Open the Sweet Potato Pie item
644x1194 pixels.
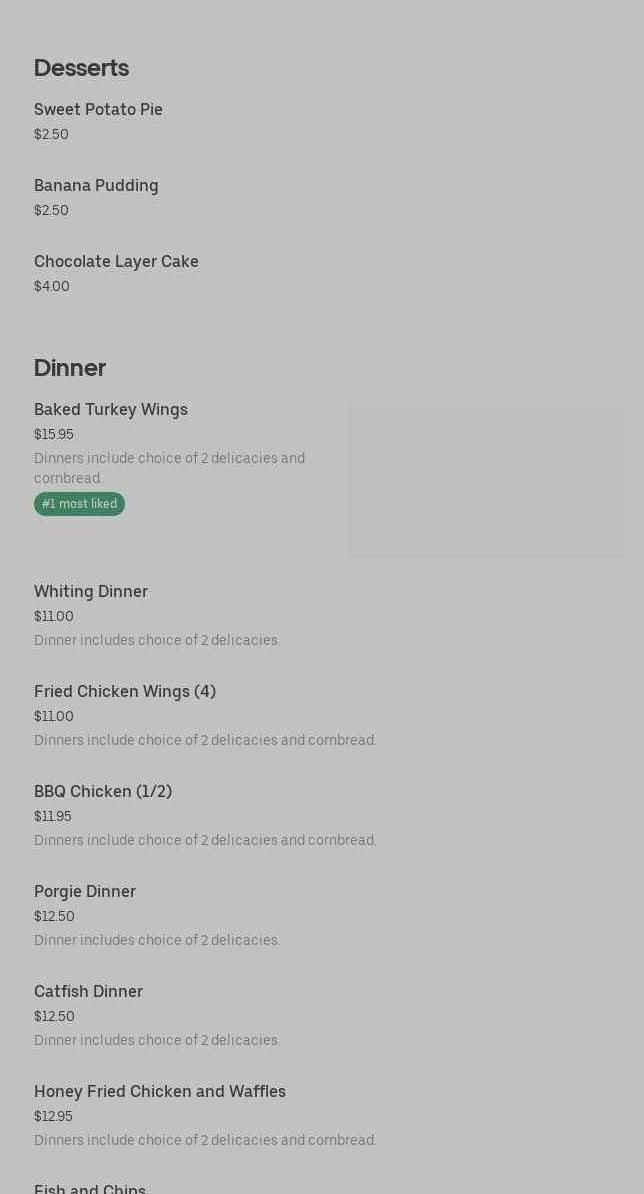(x=98, y=110)
